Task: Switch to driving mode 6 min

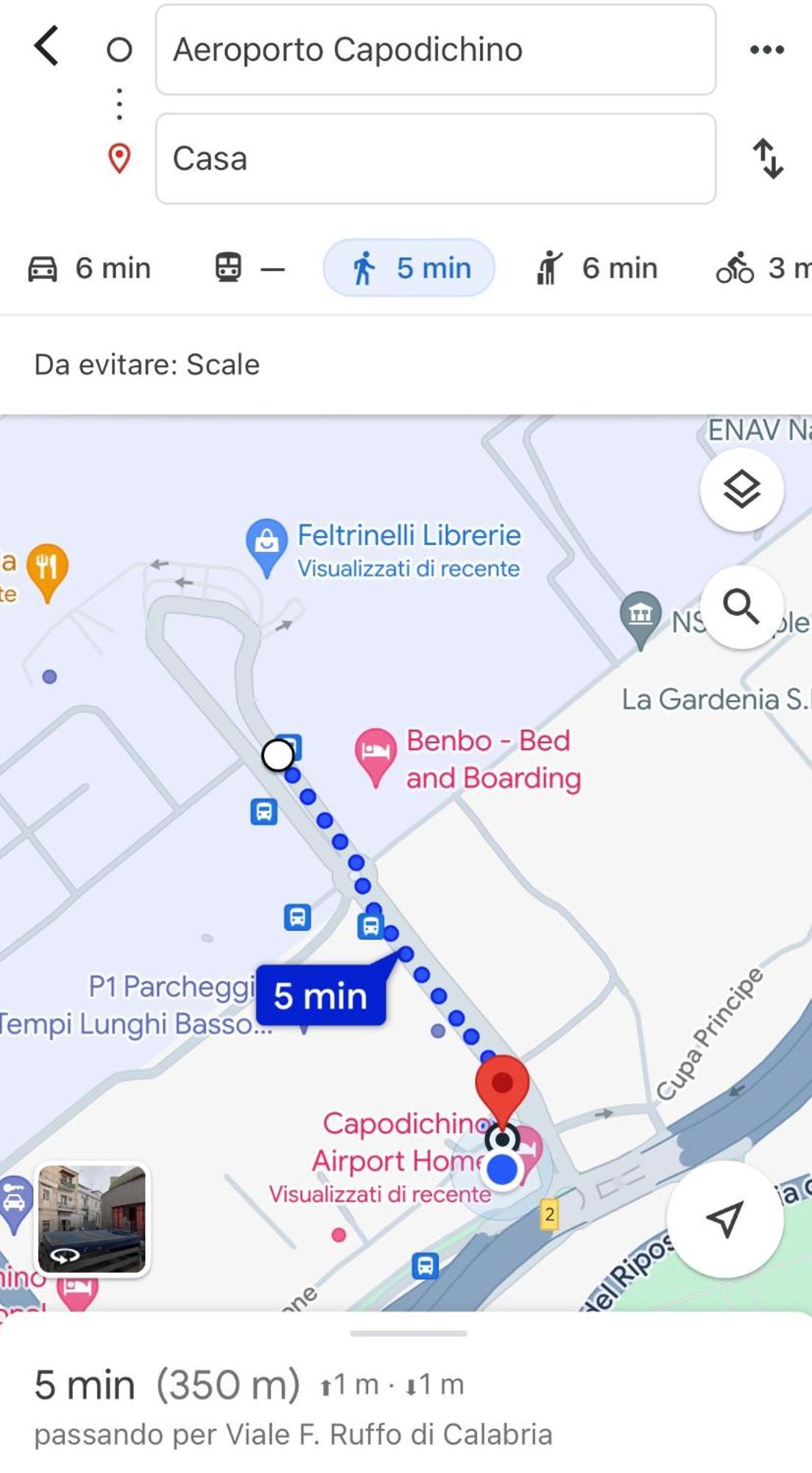Action: click(90, 268)
